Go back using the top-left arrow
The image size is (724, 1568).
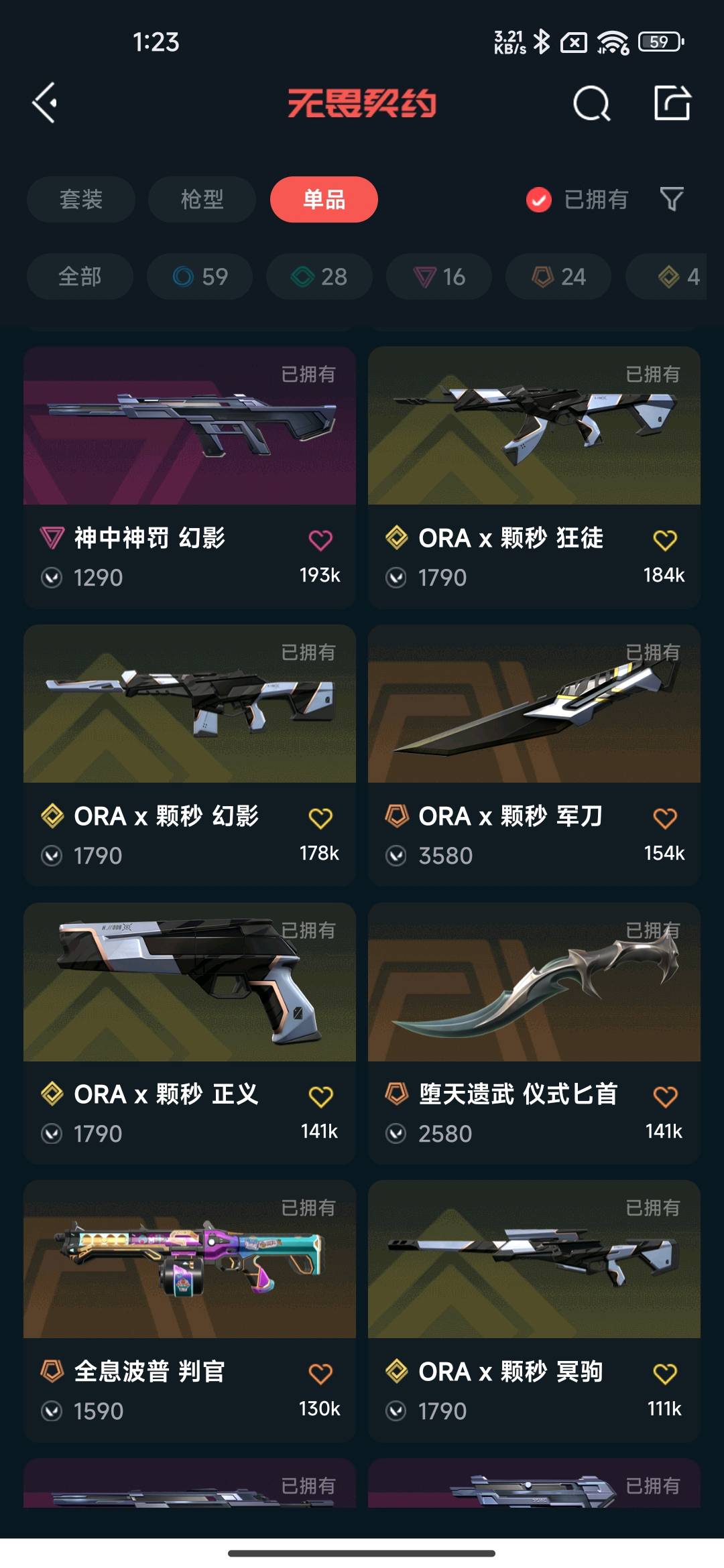coord(45,103)
